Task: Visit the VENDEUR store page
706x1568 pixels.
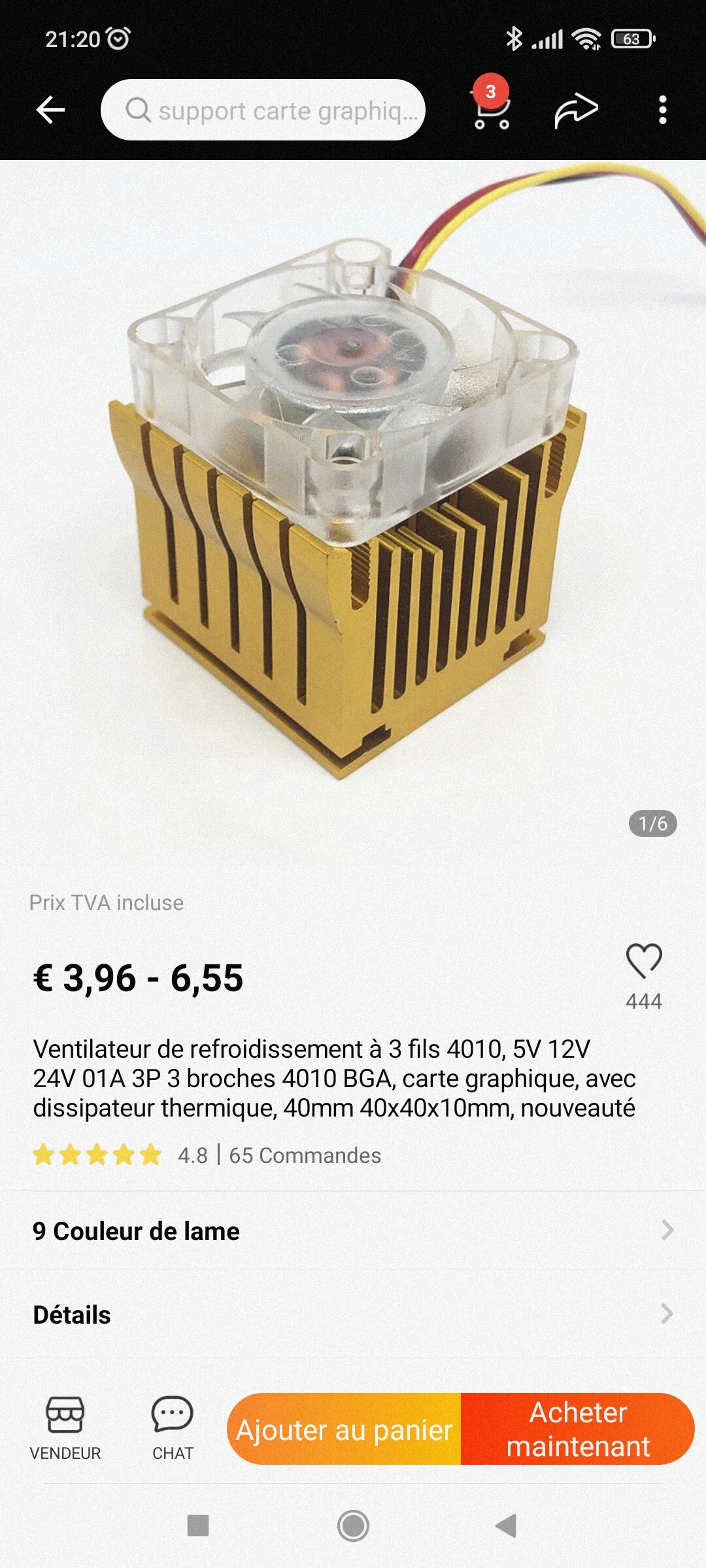Action: 65,1428
